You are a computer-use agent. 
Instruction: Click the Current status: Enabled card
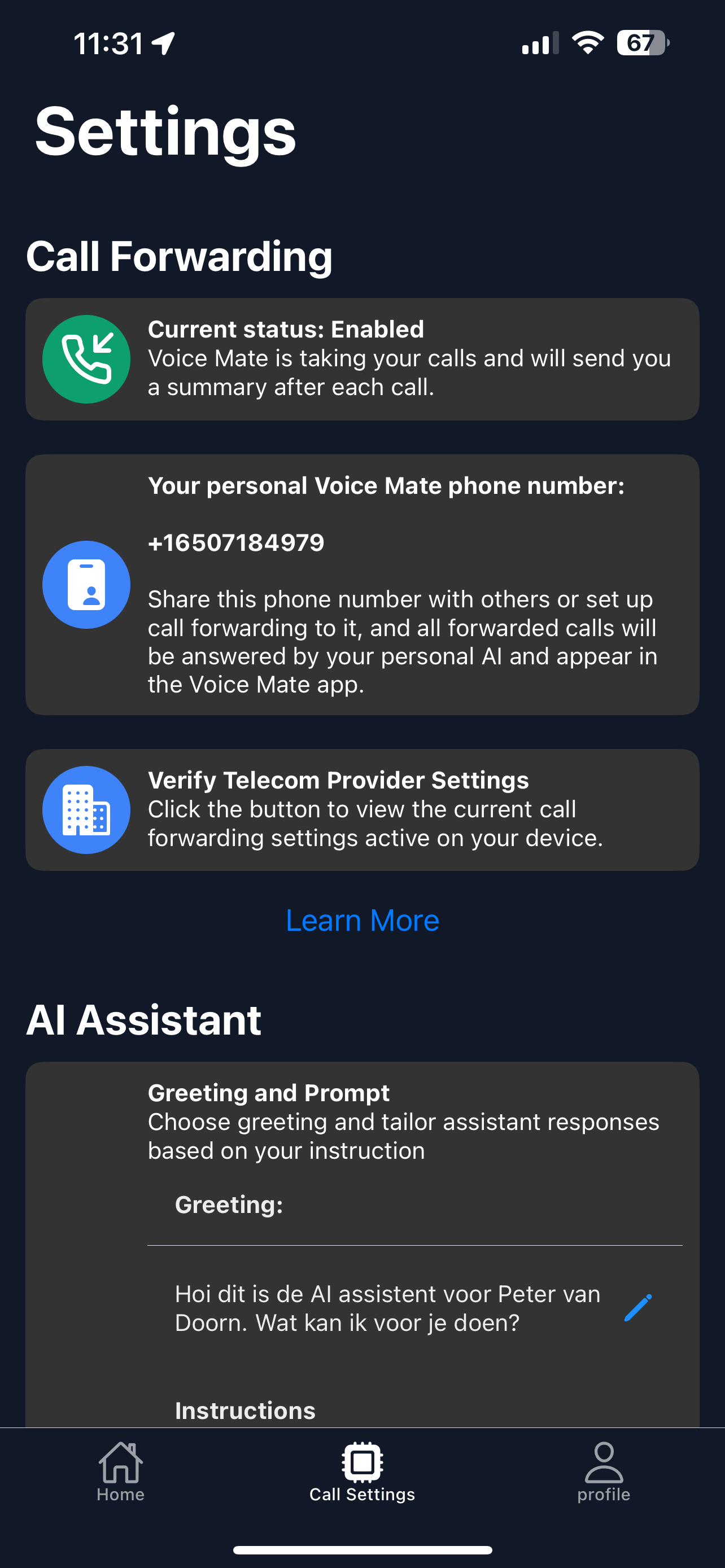pyautogui.click(x=362, y=358)
